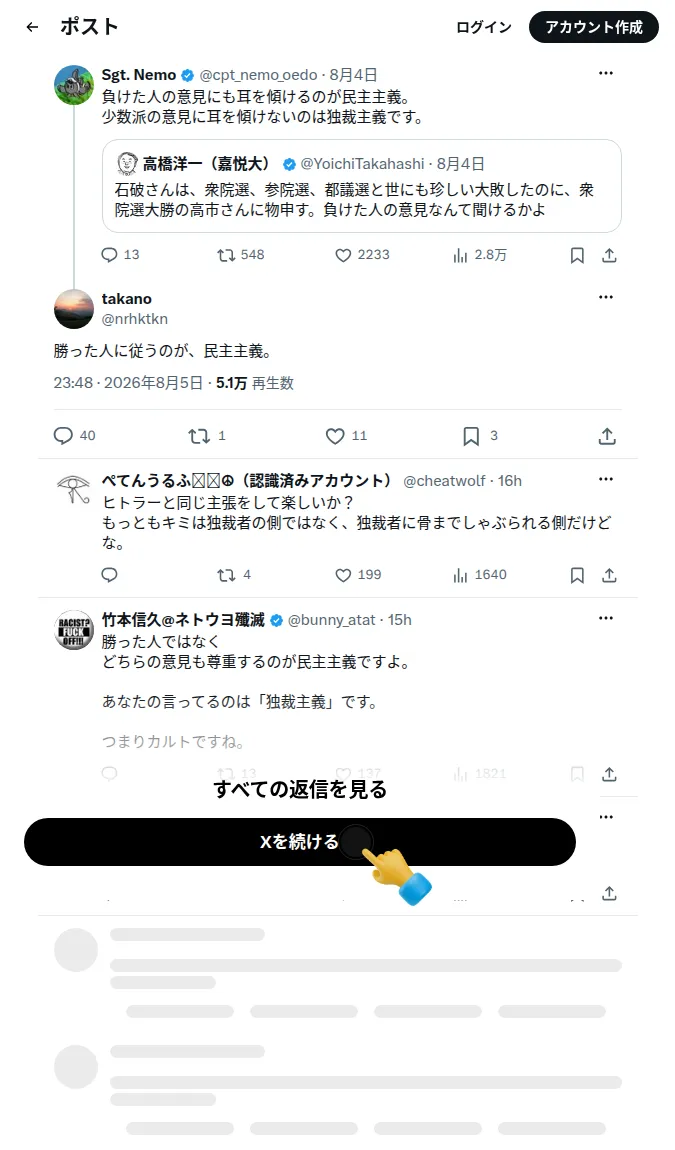This screenshot has height=1150, width=675.
Task: Open the quoted post by 高橋洋一
Action: click(x=362, y=186)
